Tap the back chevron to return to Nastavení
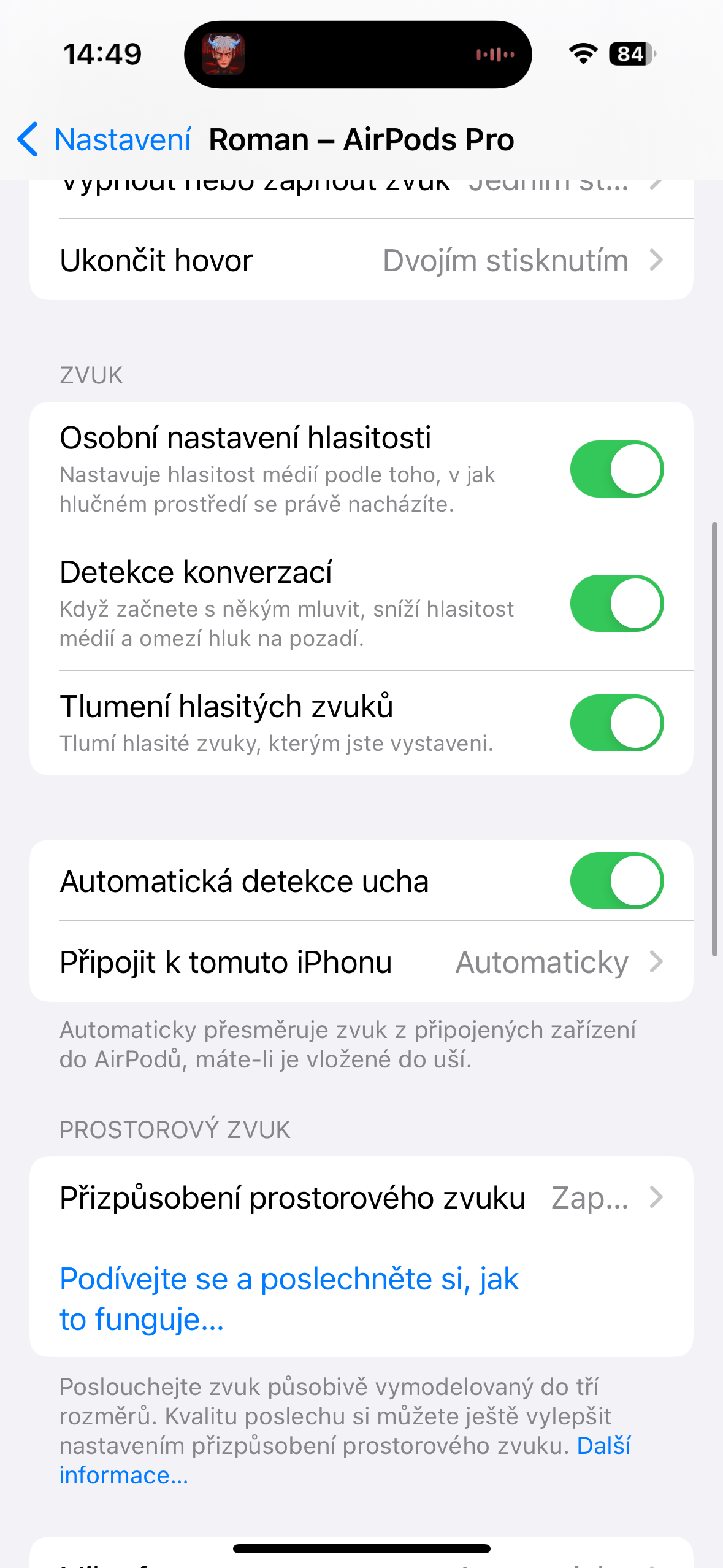The width and height of the screenshot is (723, 1568). (27, 140)
